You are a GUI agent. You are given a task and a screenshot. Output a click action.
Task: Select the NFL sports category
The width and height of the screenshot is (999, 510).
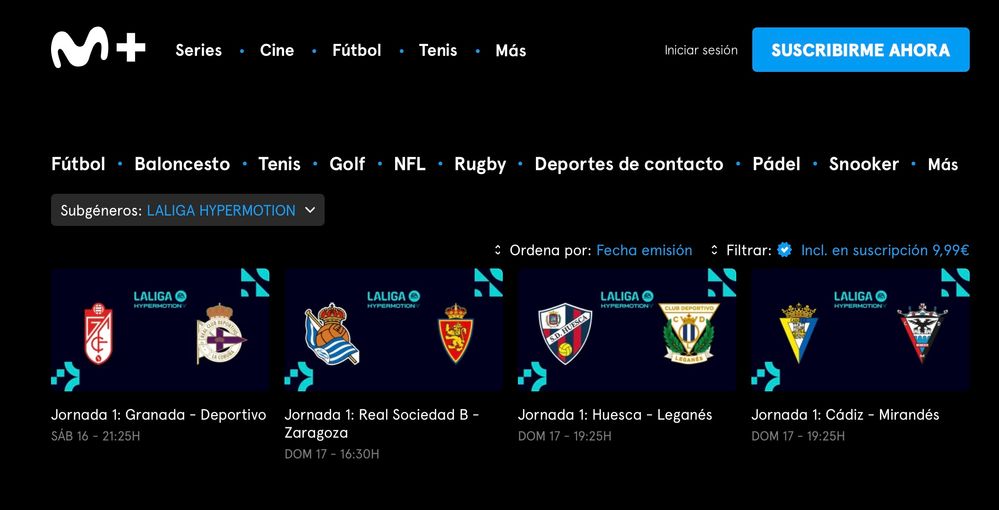[x=409, y=164]
